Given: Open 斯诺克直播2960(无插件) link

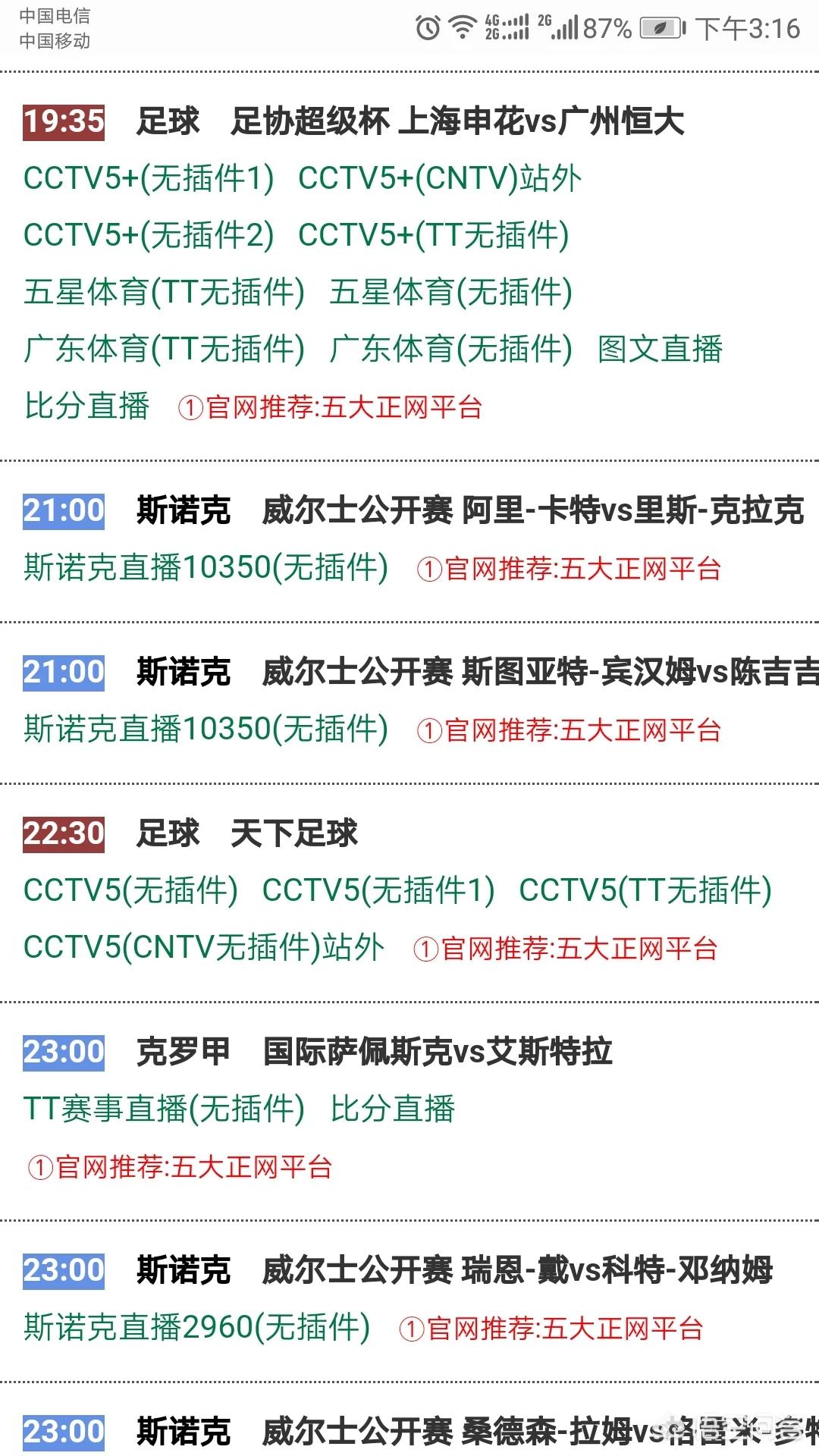Looking at the screenshot, I should [x=196, y=1328].
